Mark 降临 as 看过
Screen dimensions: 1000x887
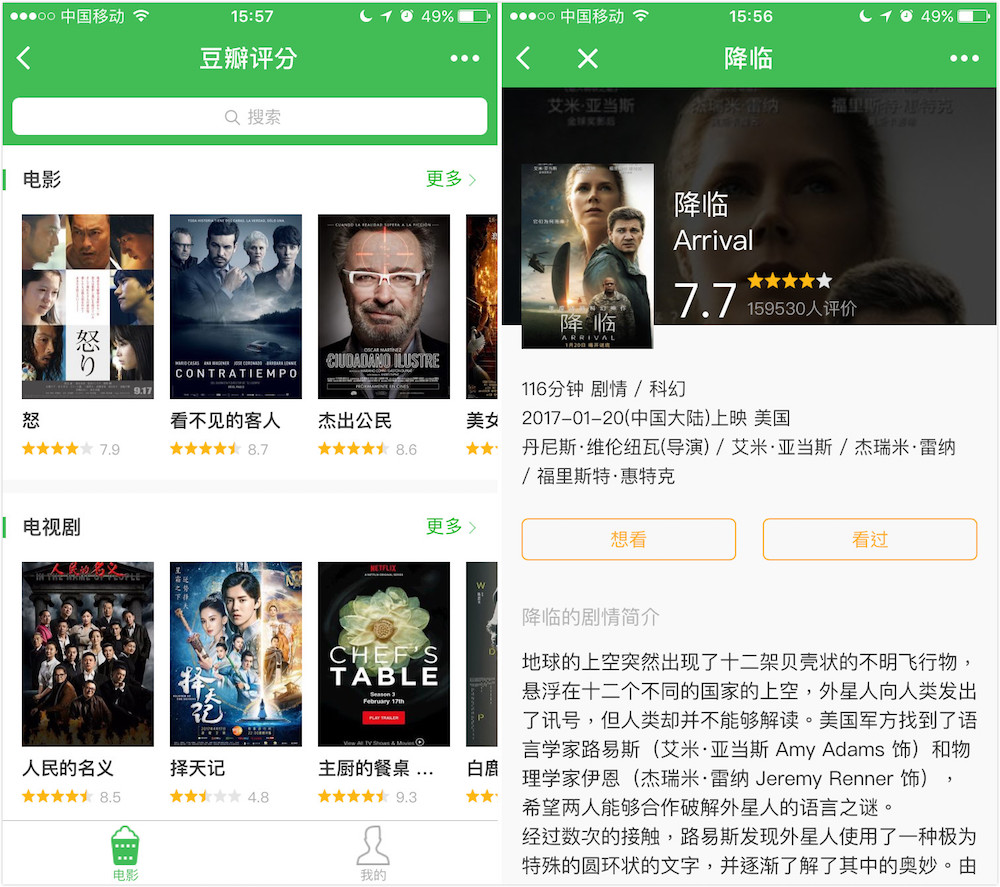point(869,539)
